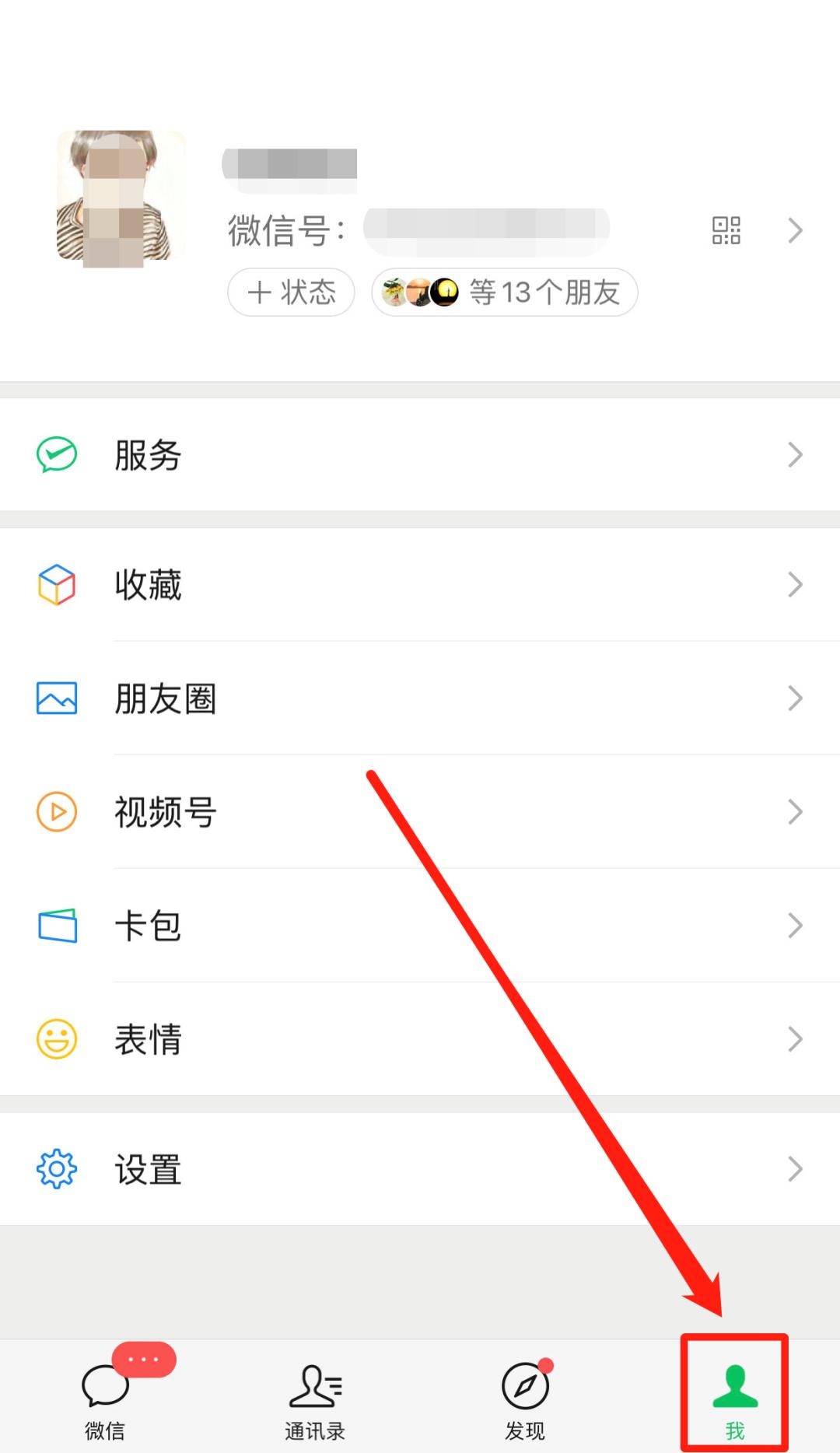Open Moments via the 朋友圈 picture icon

point(55,697)
